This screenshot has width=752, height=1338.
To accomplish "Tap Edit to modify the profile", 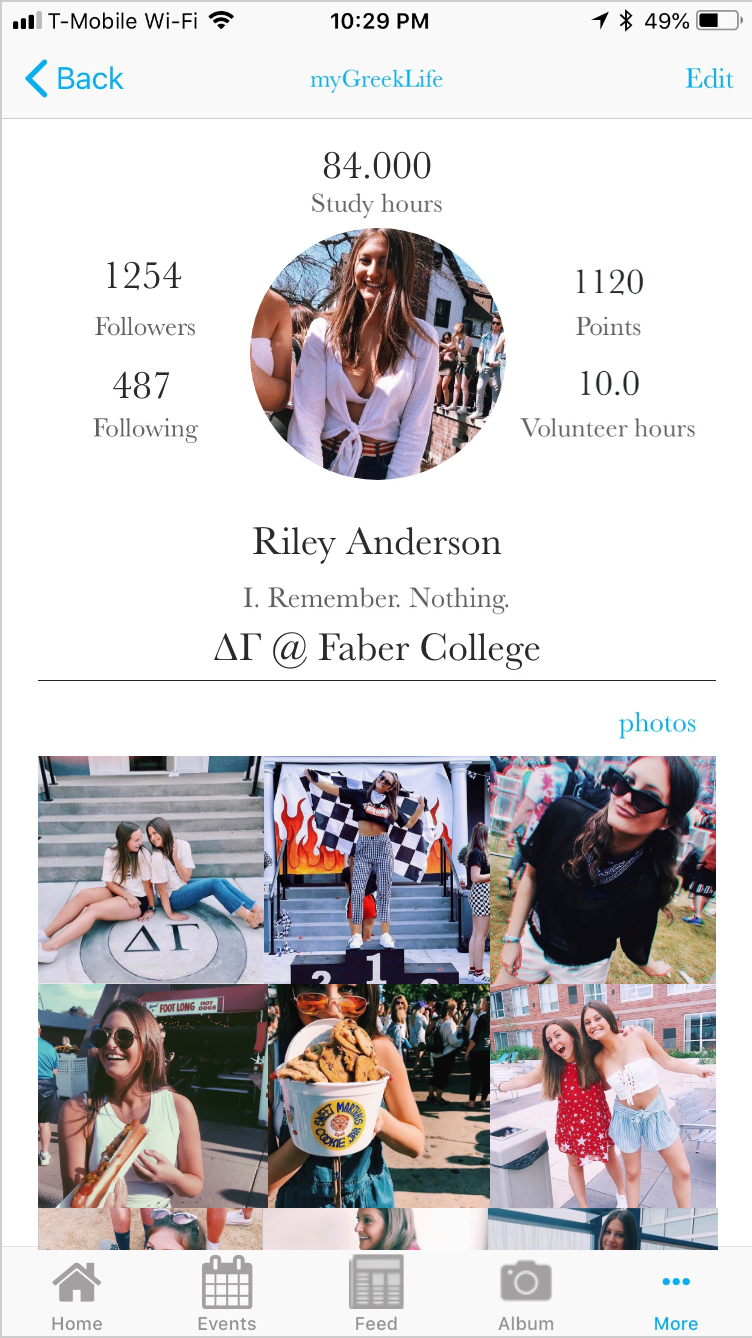I will (x=709, y=79).
